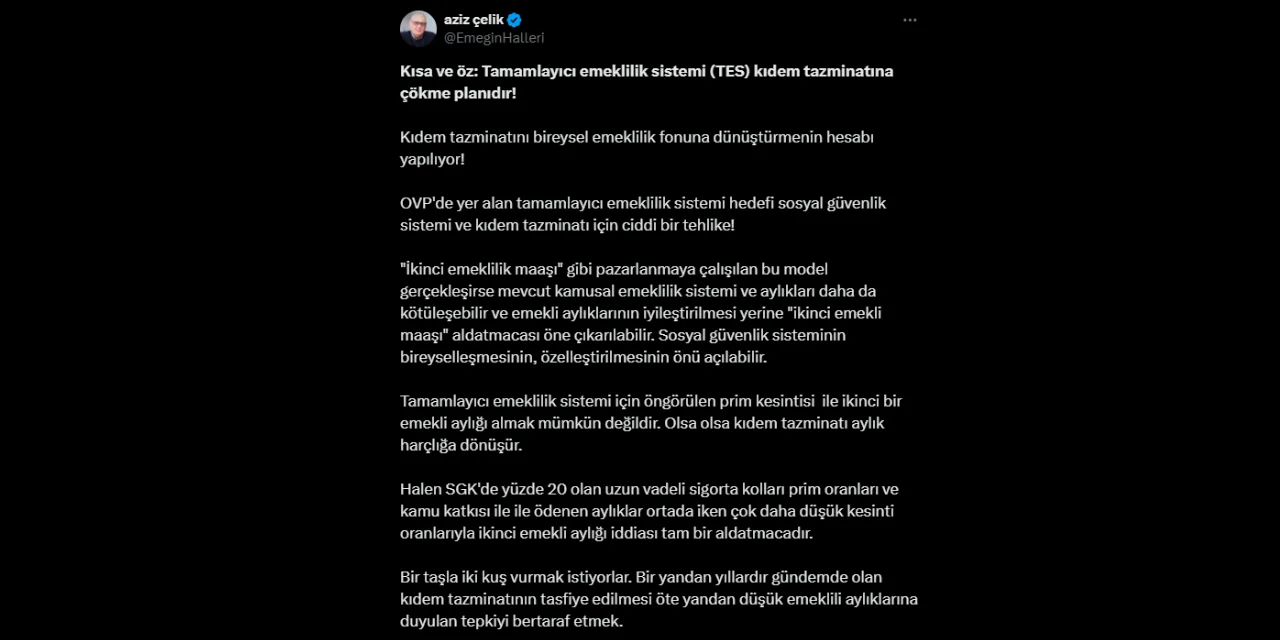Open the @EmeginHalleri handle link

click(x=494, y=38)
